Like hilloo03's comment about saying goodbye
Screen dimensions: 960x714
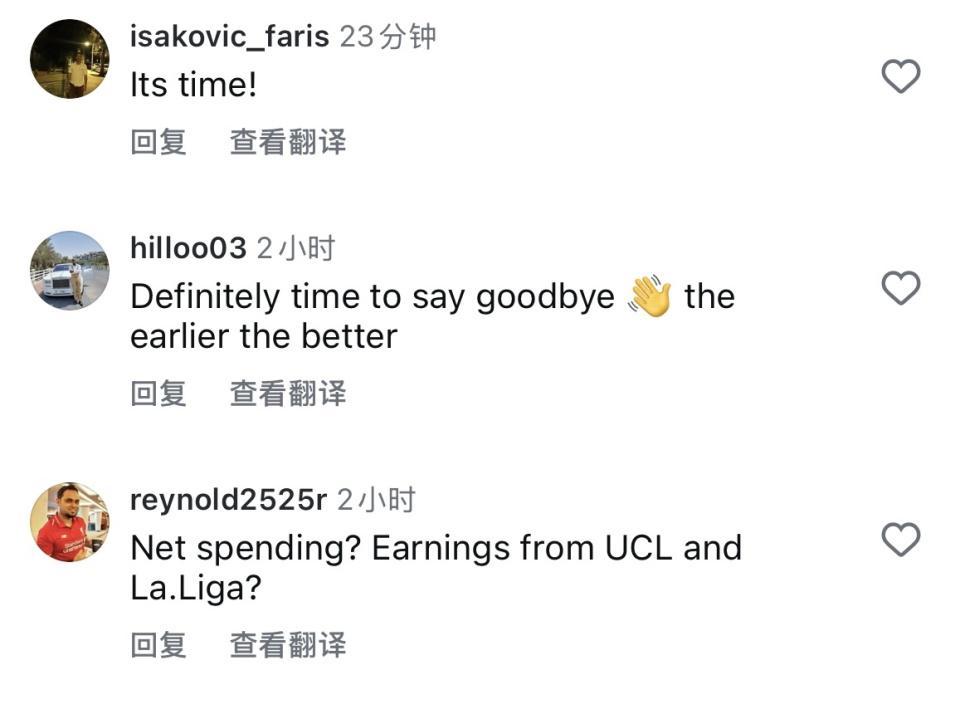(900, 288)
